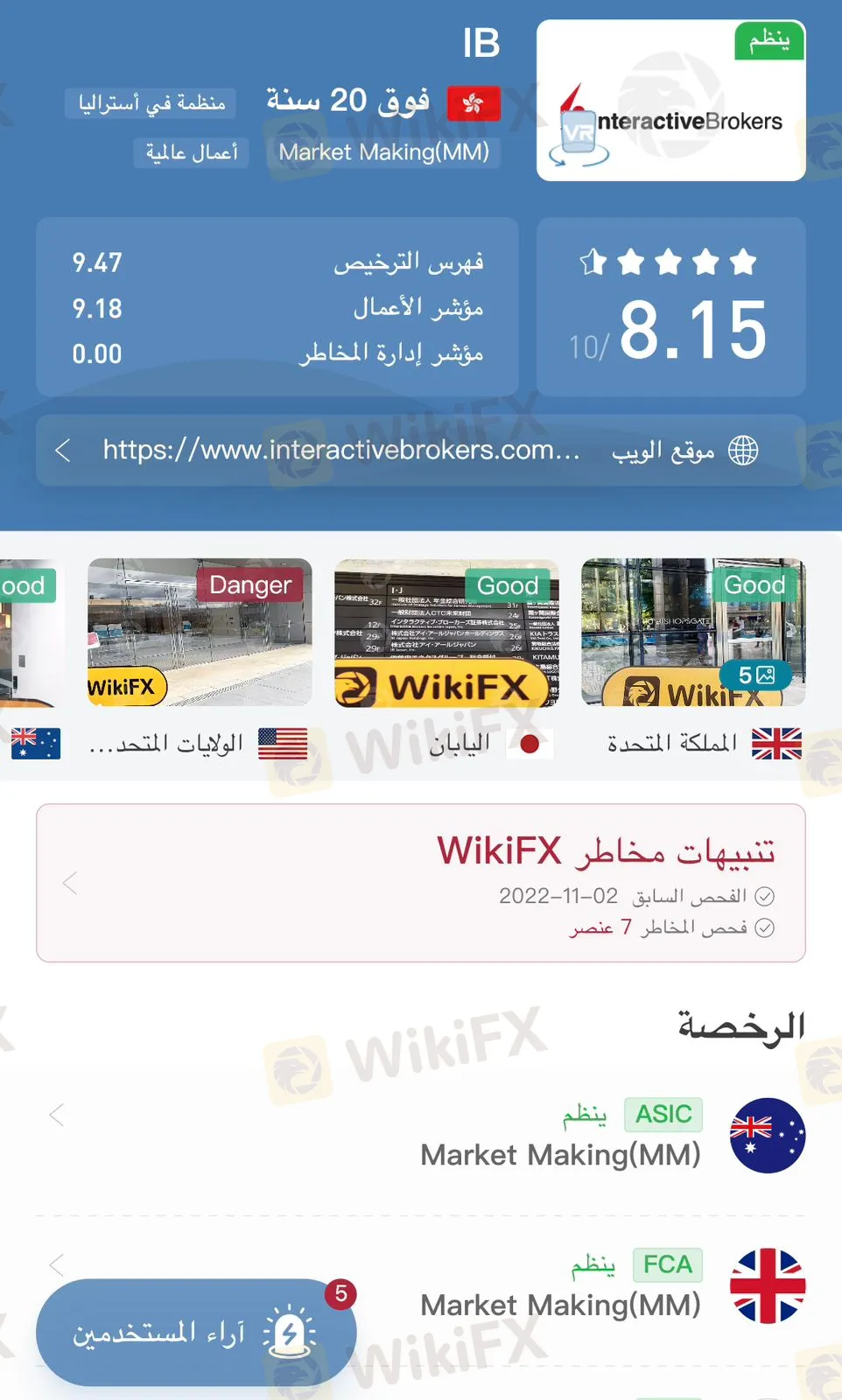
Task: View the Japan office survey photo
Action: pyautogui.click(x=446, y=632)
